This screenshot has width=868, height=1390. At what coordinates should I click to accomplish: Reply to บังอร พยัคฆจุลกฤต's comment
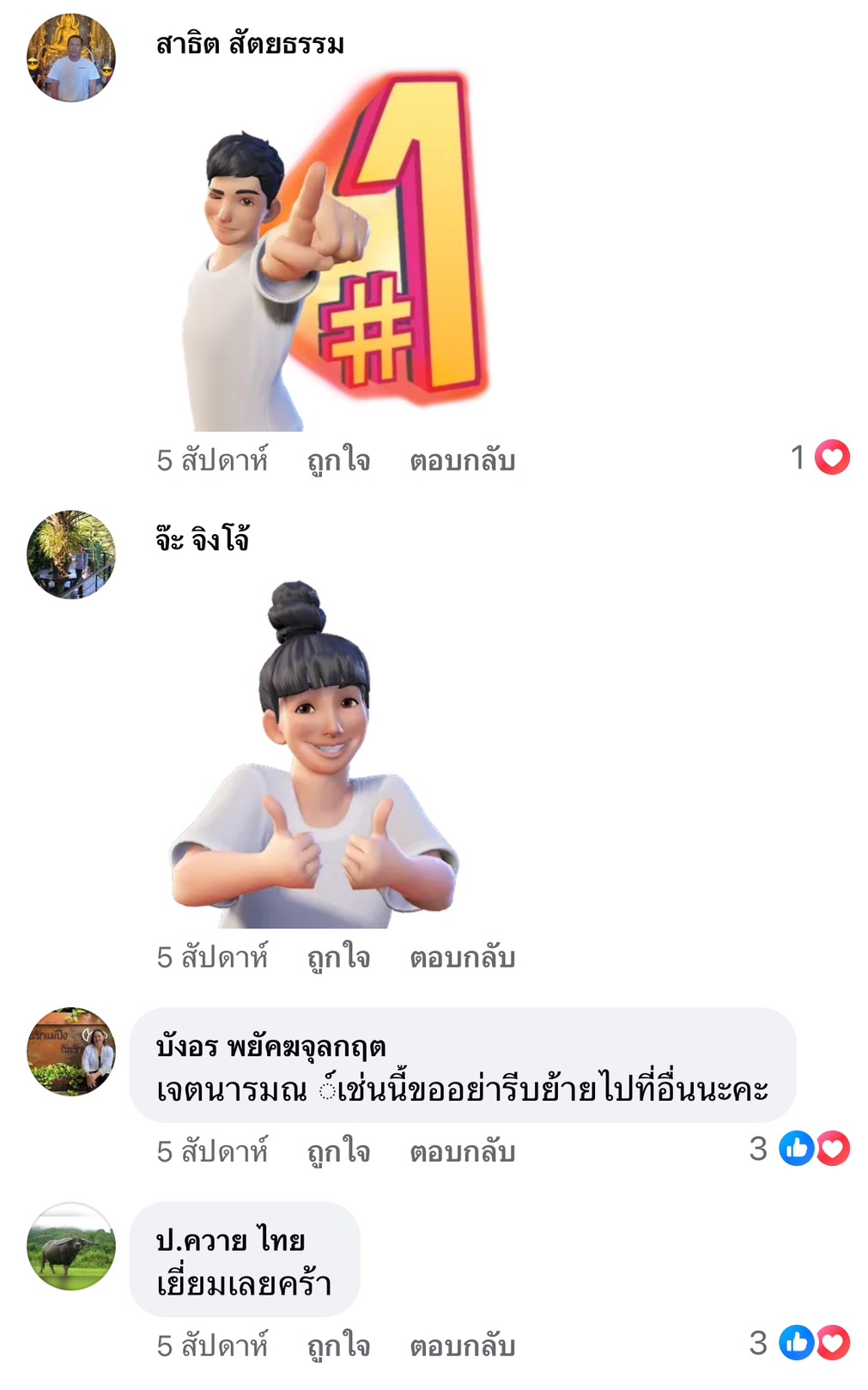(x=462, y=1150)
